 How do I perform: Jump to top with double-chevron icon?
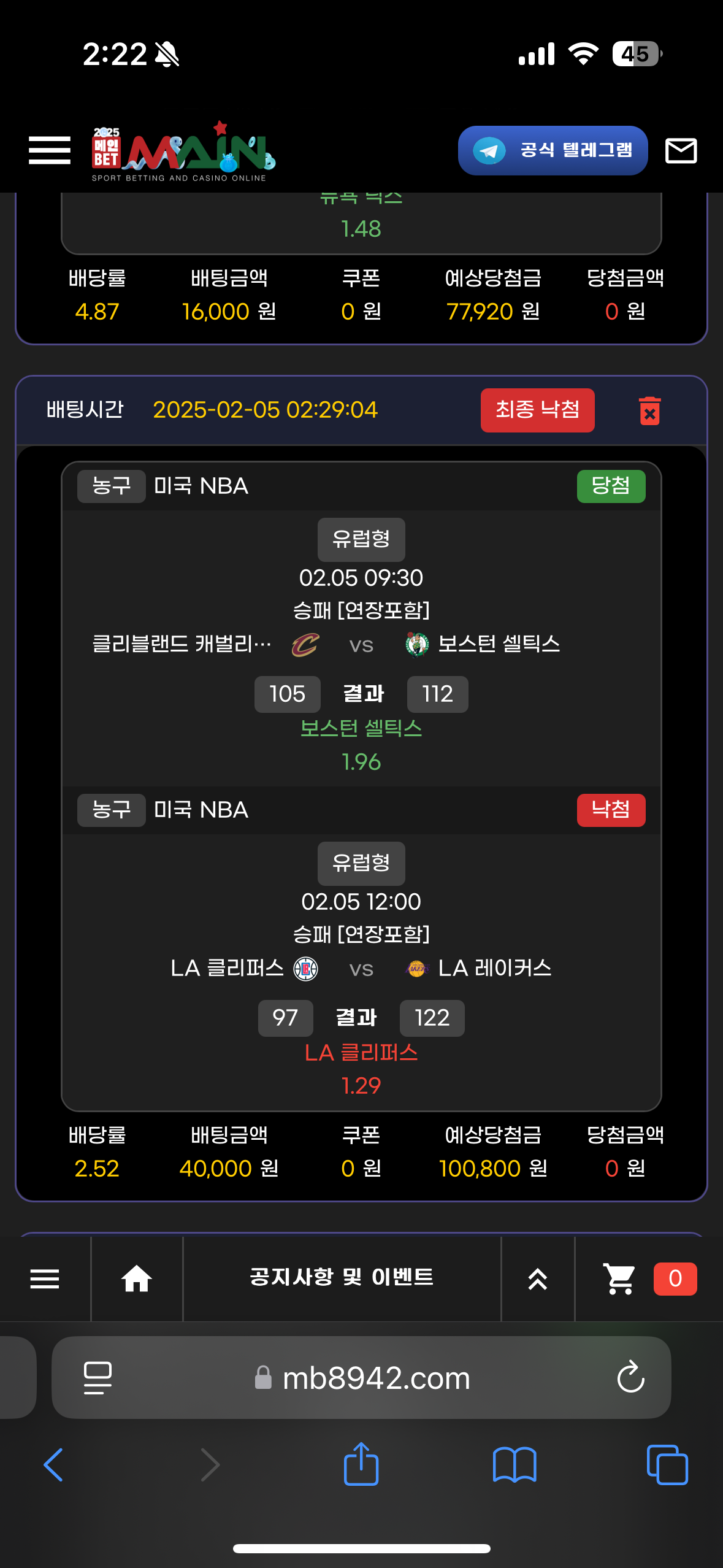(538, 1279)
